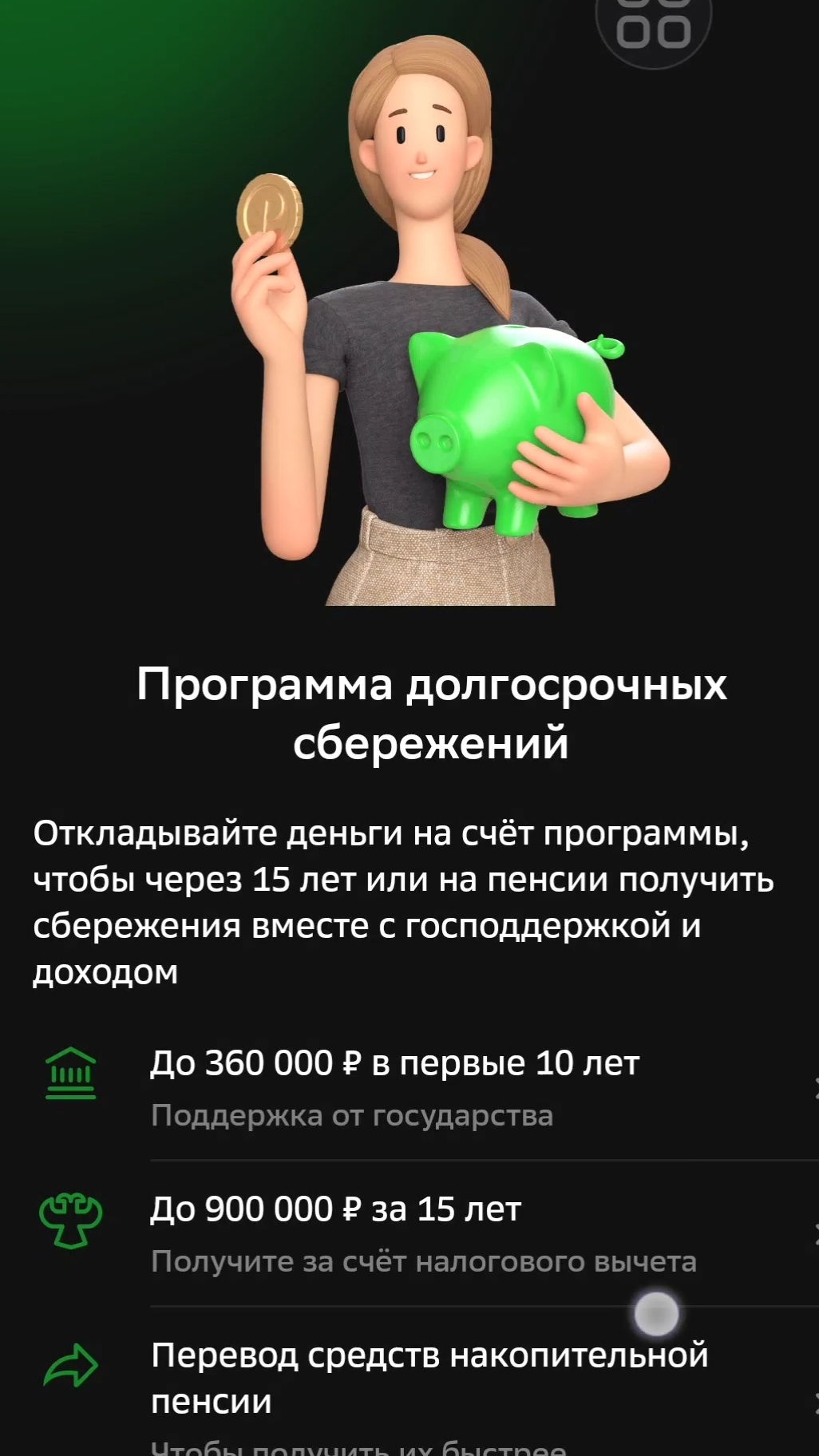Open the four-squares menu icon at top
Screen dimensions: 819x1456
click(x=653, y=24)
